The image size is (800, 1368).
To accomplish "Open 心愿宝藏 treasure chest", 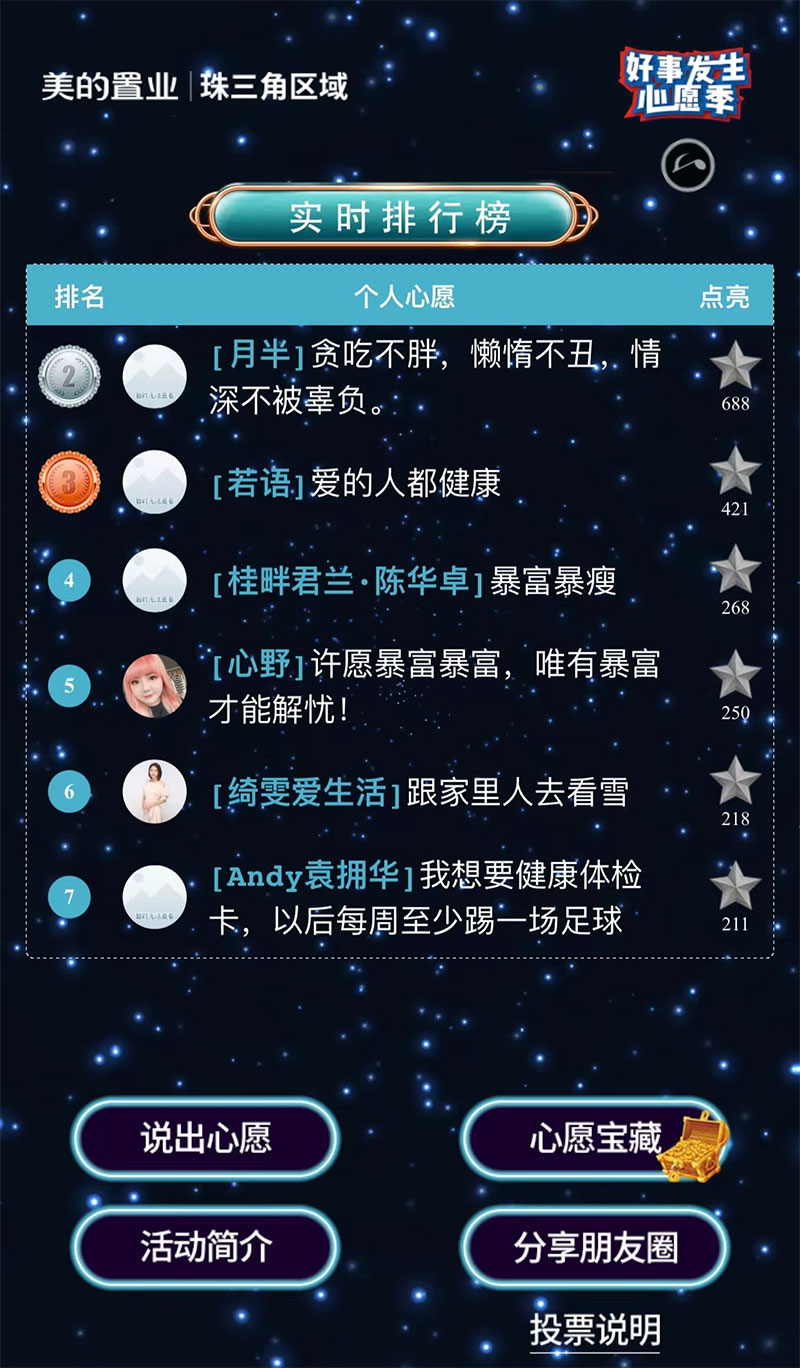I will [596, 1138].
